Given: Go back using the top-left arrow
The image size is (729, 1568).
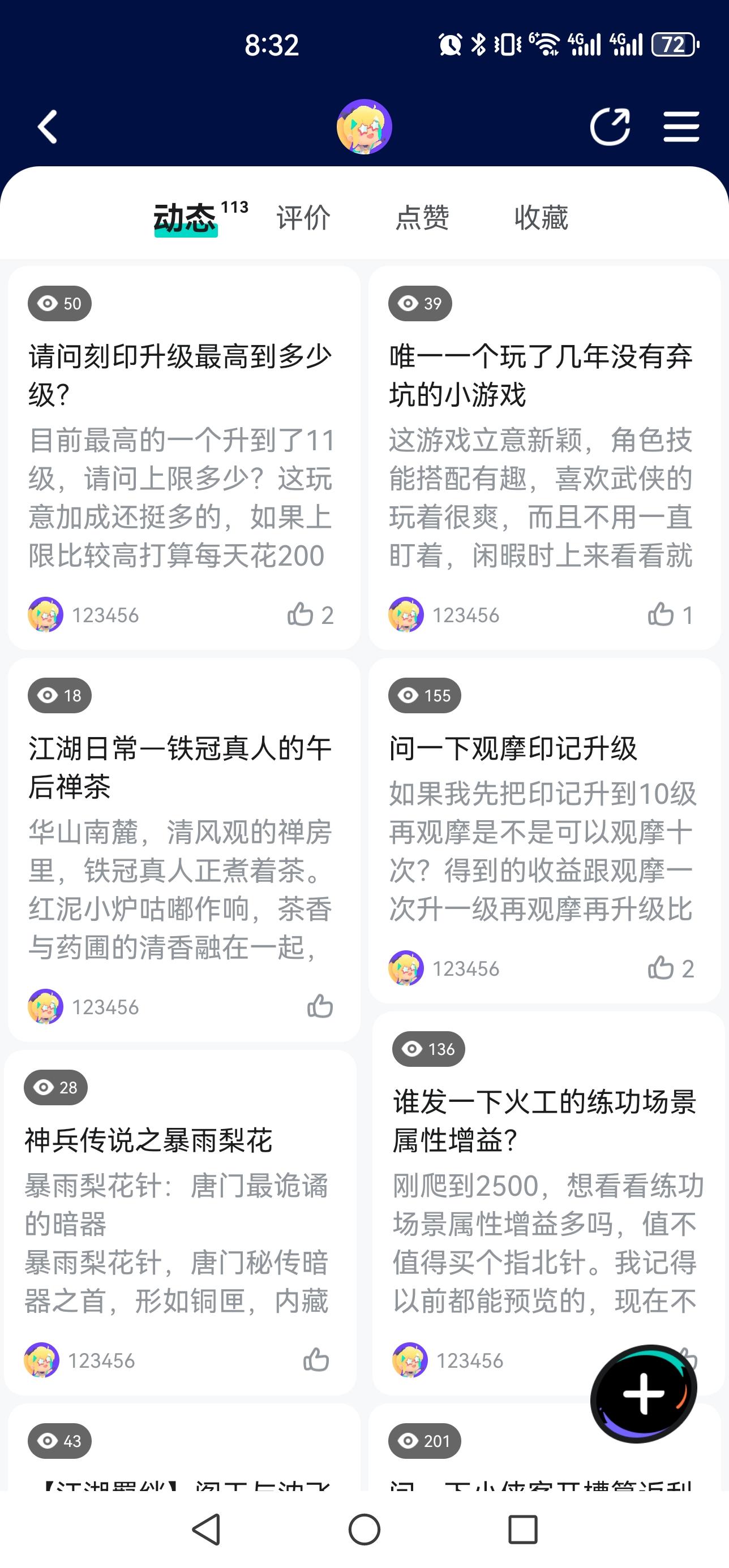Looking at the screenshot, I should tap(48, 127).
